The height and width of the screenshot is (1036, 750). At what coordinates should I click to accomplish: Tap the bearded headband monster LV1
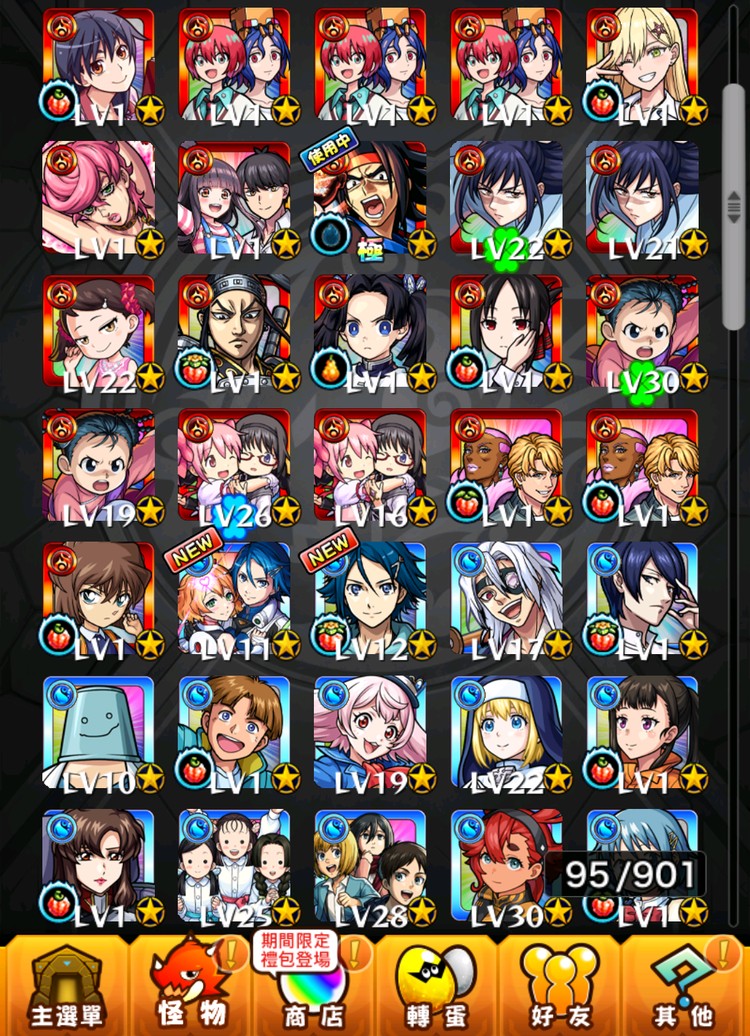[234, 332]
